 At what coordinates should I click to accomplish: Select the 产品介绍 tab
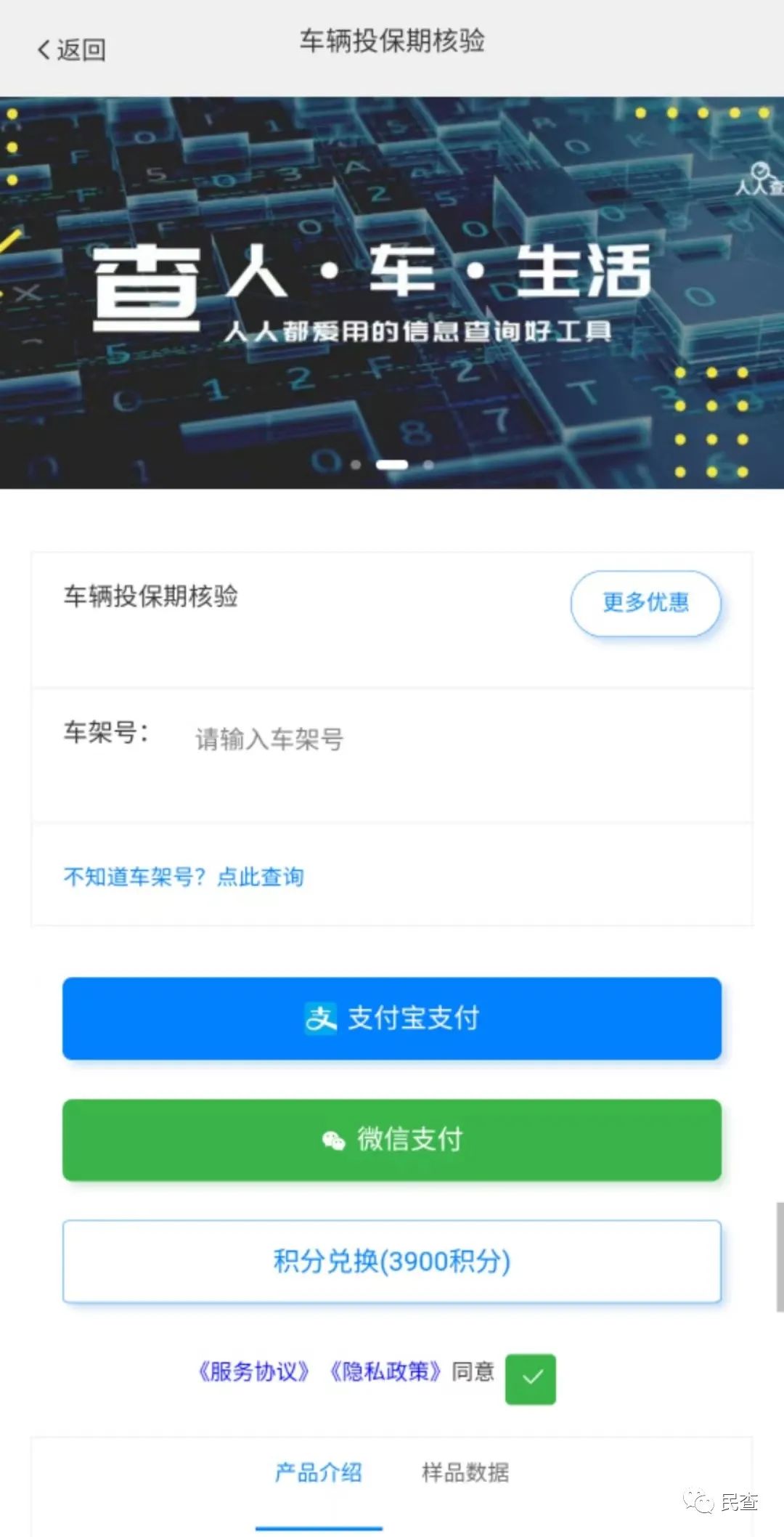click(317, 1473)
